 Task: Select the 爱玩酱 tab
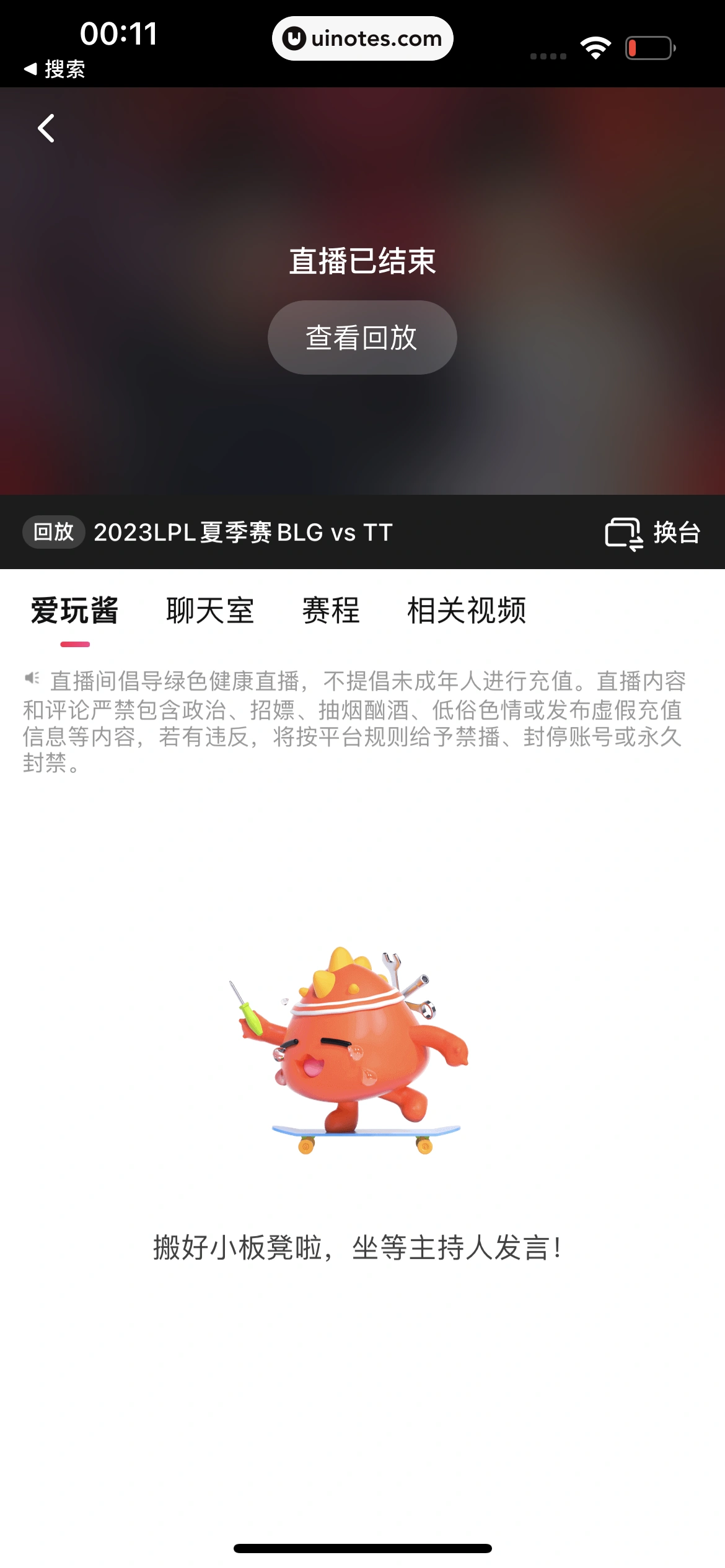(x=74, y=611)
